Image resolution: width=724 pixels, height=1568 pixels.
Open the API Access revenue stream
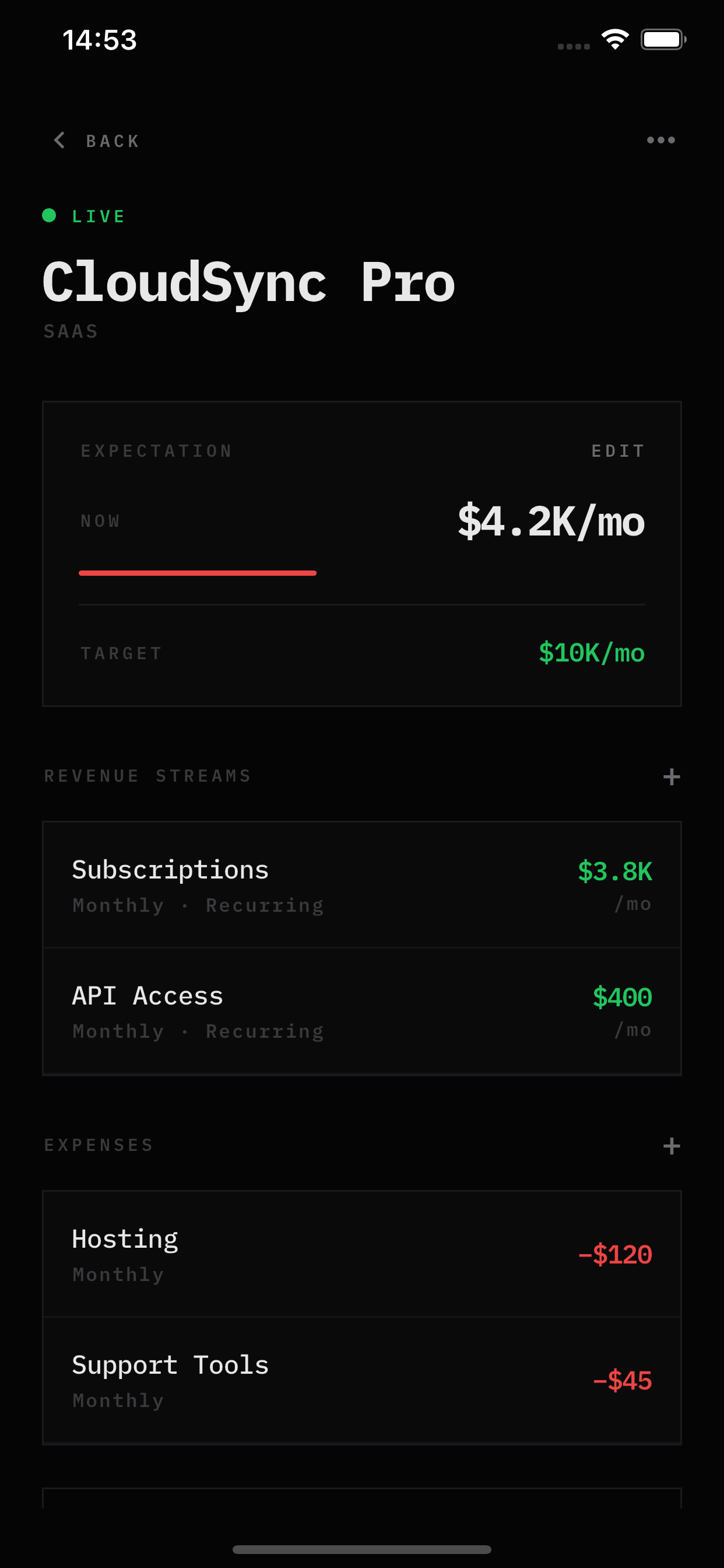(362, 1011)
